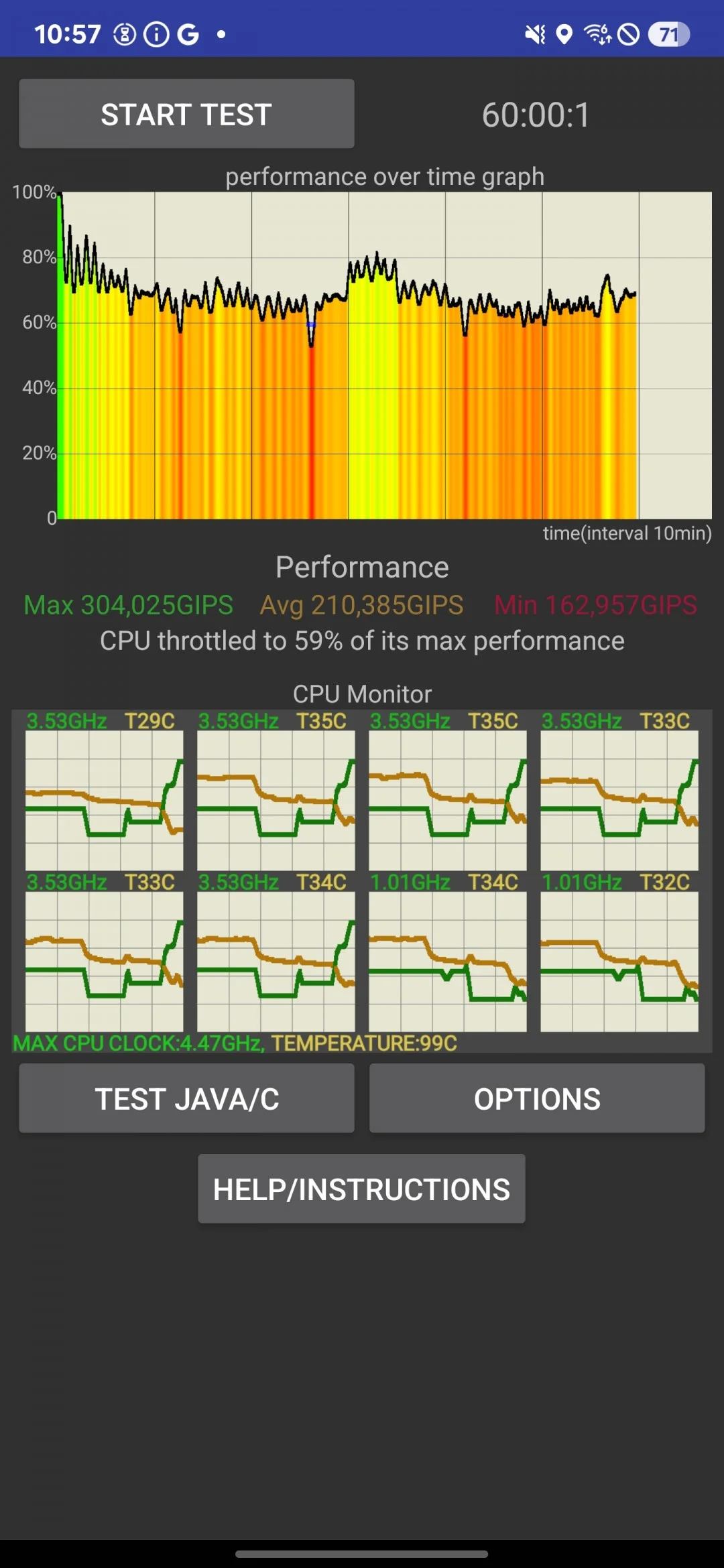724x1568 pixels.
Task: Tap the START TEST button
Action: pos(186,114)
